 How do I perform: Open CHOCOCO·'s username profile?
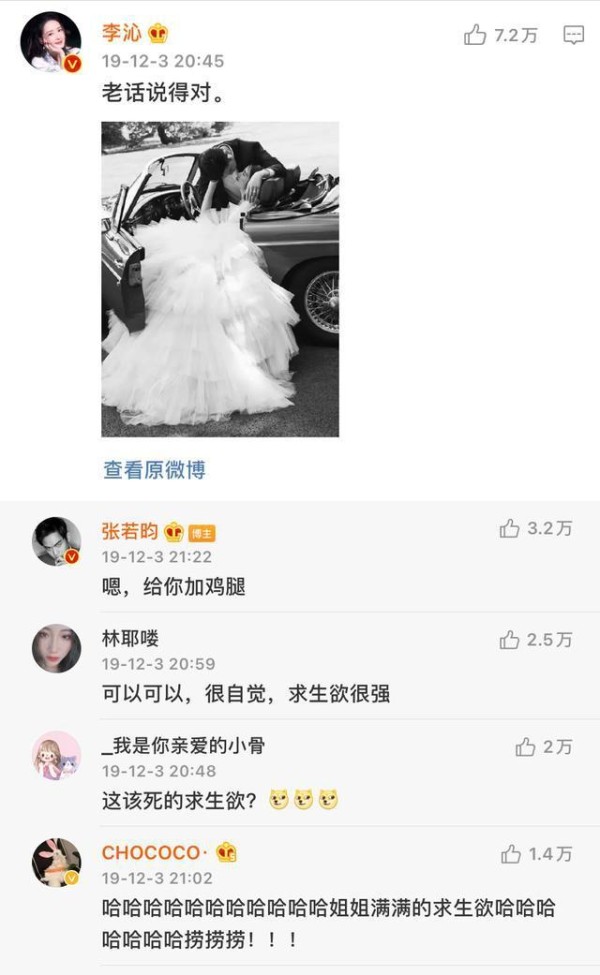point(154,853)
